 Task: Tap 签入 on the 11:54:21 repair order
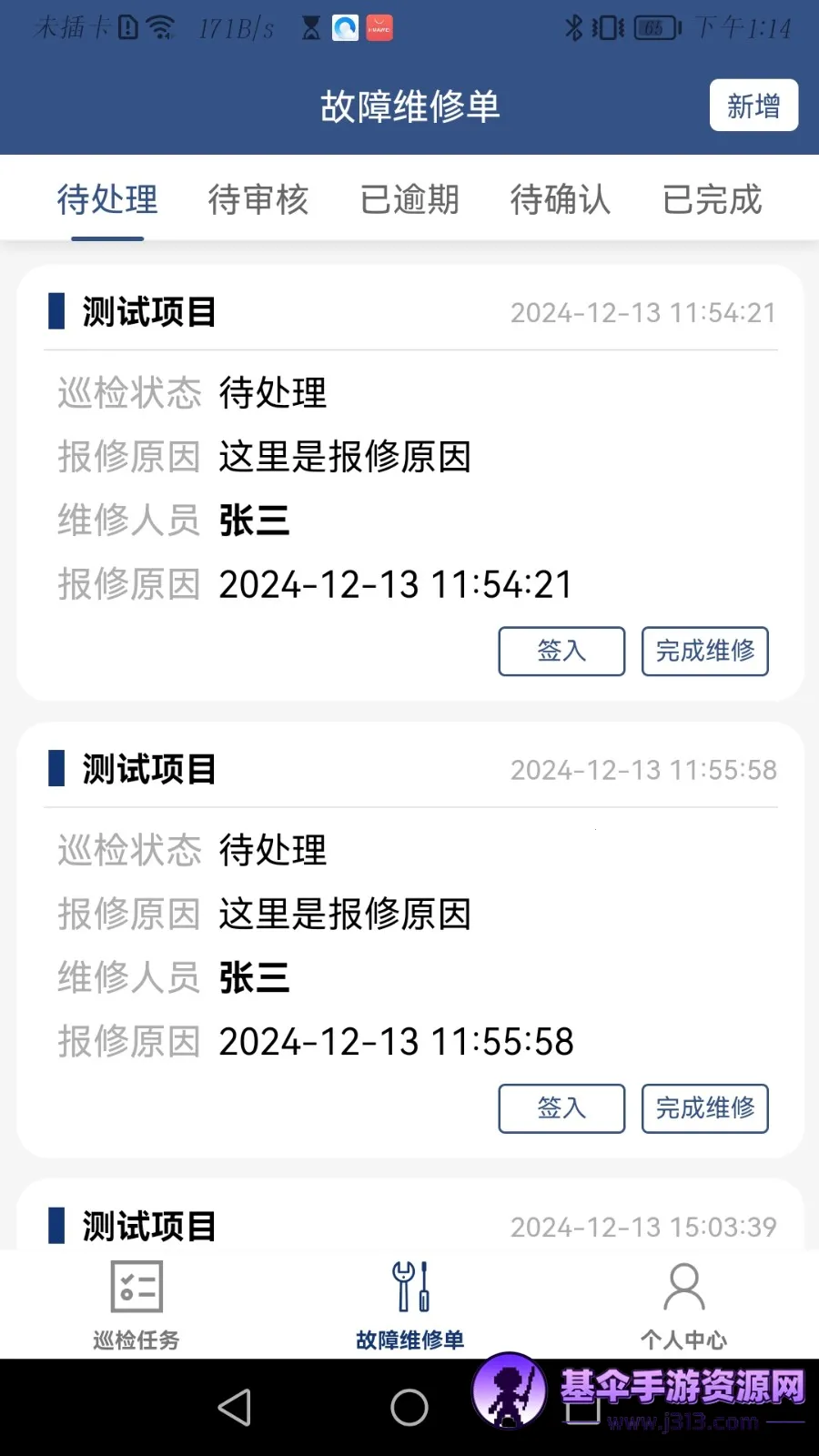pyautogui.click(x=561, y=651)
